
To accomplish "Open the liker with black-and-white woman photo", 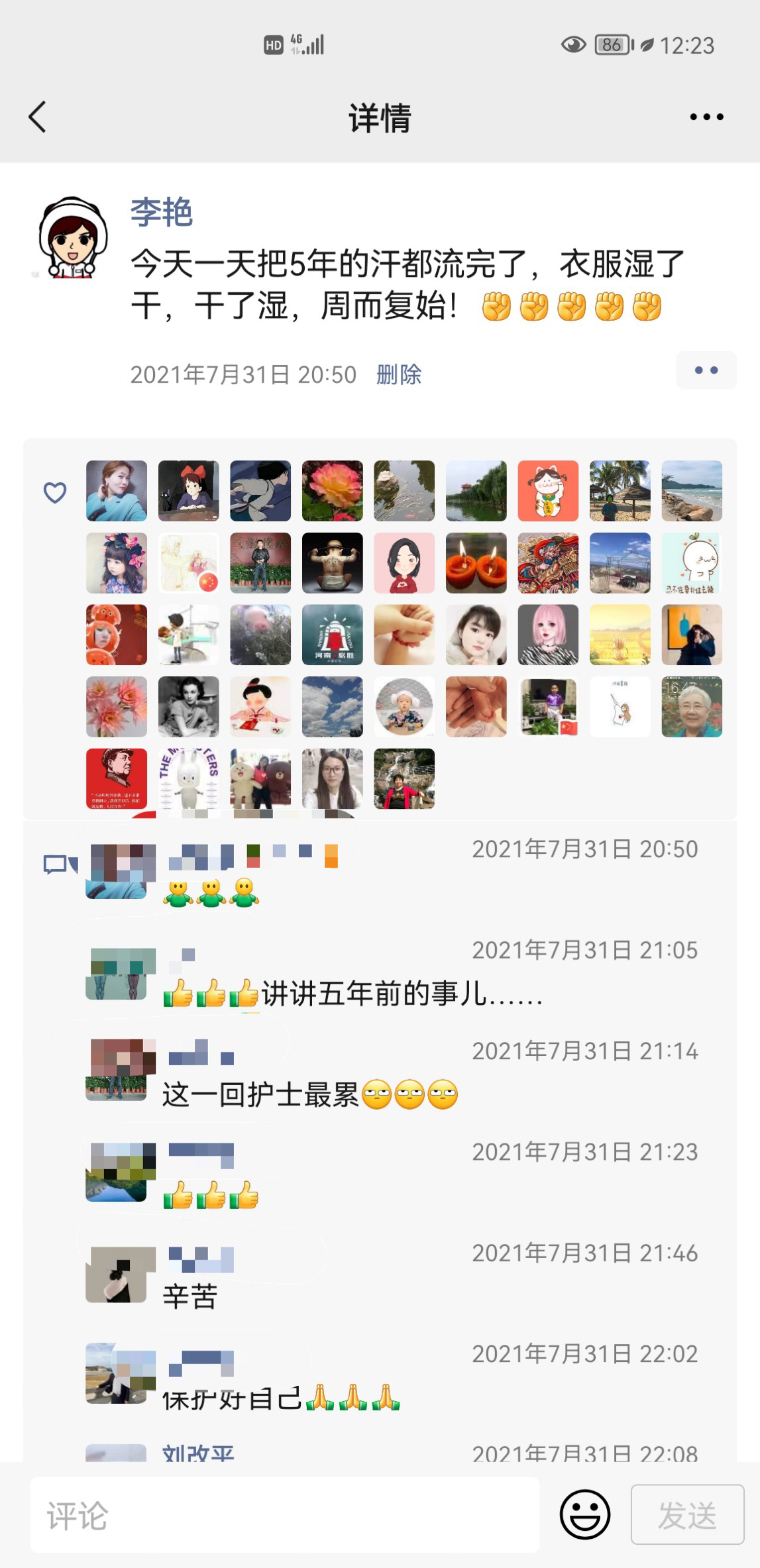I will click(188, 707).
